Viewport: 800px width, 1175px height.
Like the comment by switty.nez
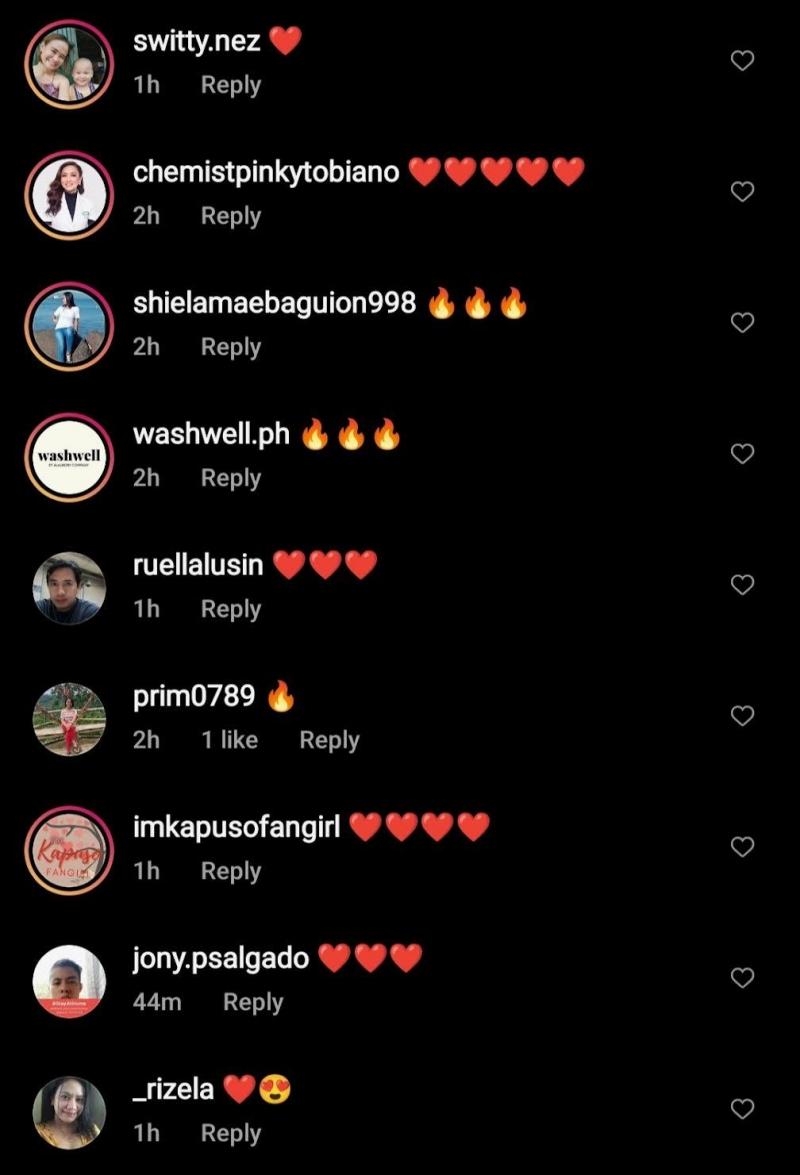click(742, 61)
